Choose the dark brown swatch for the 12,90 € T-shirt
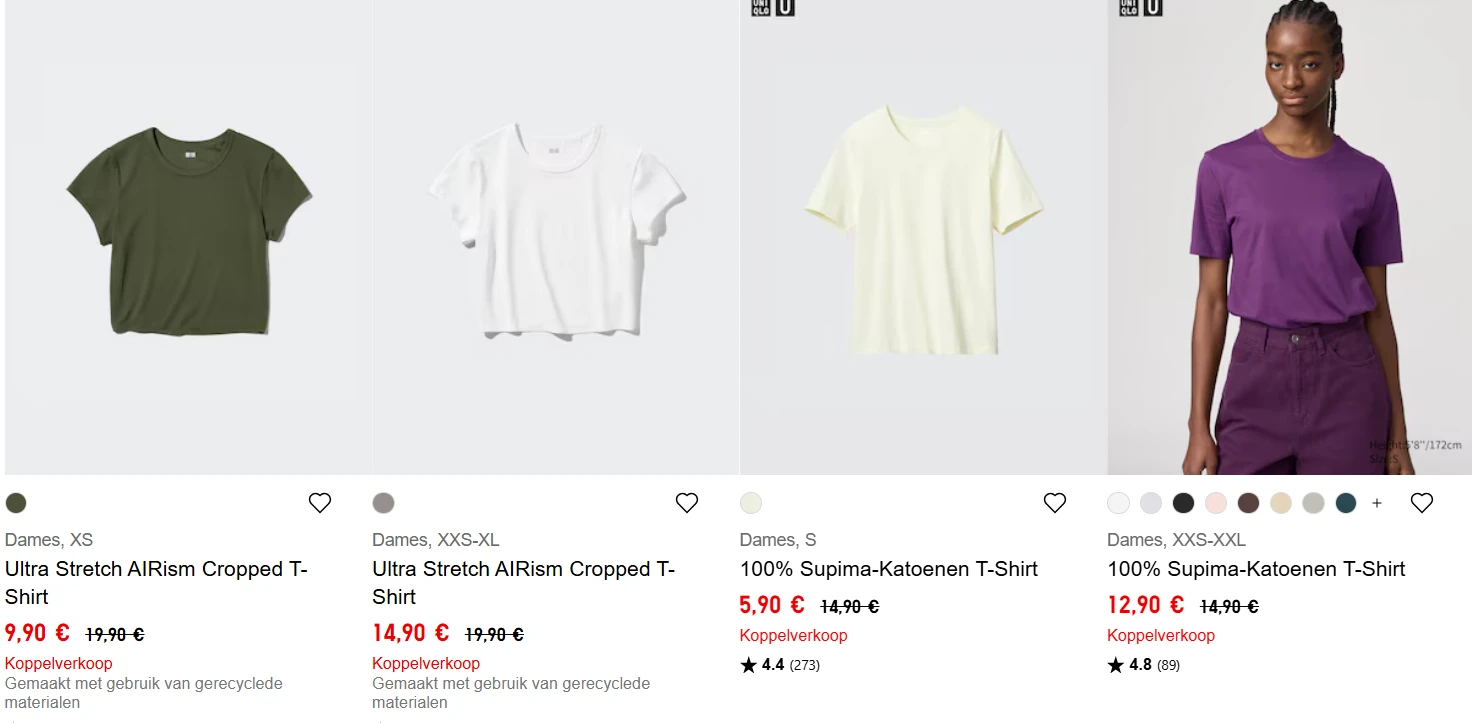 1248,503
